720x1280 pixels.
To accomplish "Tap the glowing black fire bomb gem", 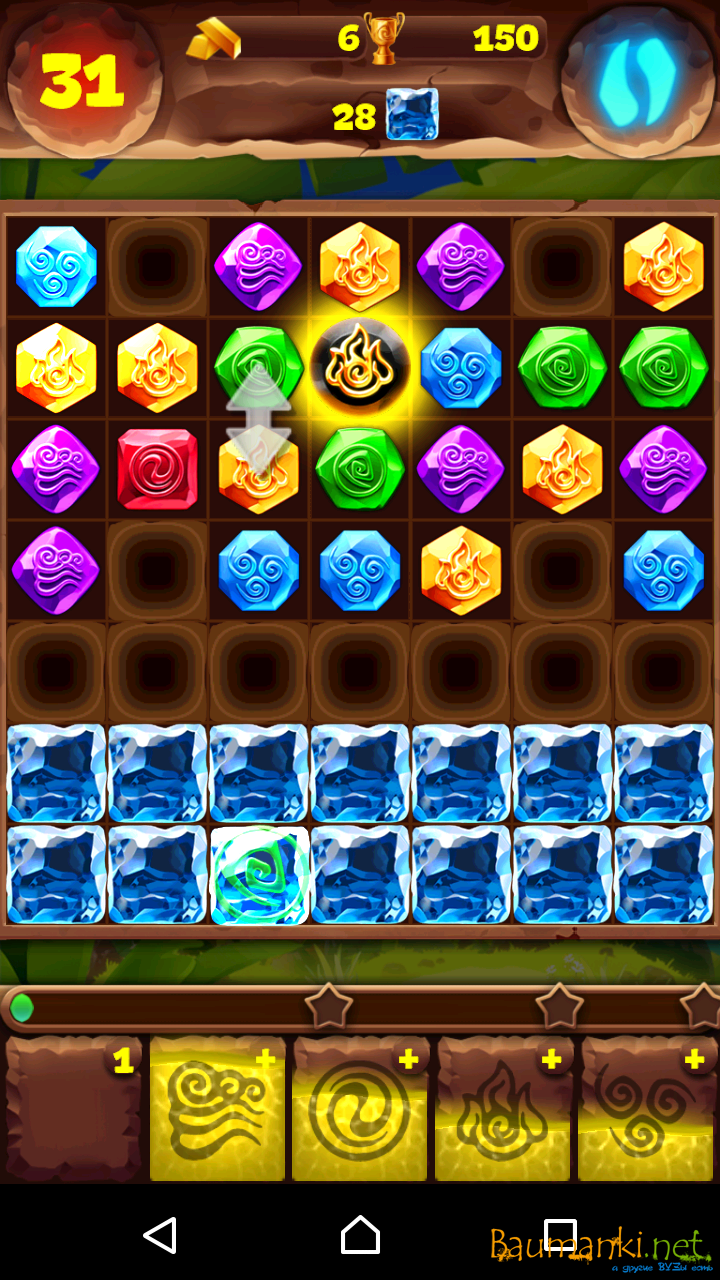I will pyautogui.click(x=360, y=368).
